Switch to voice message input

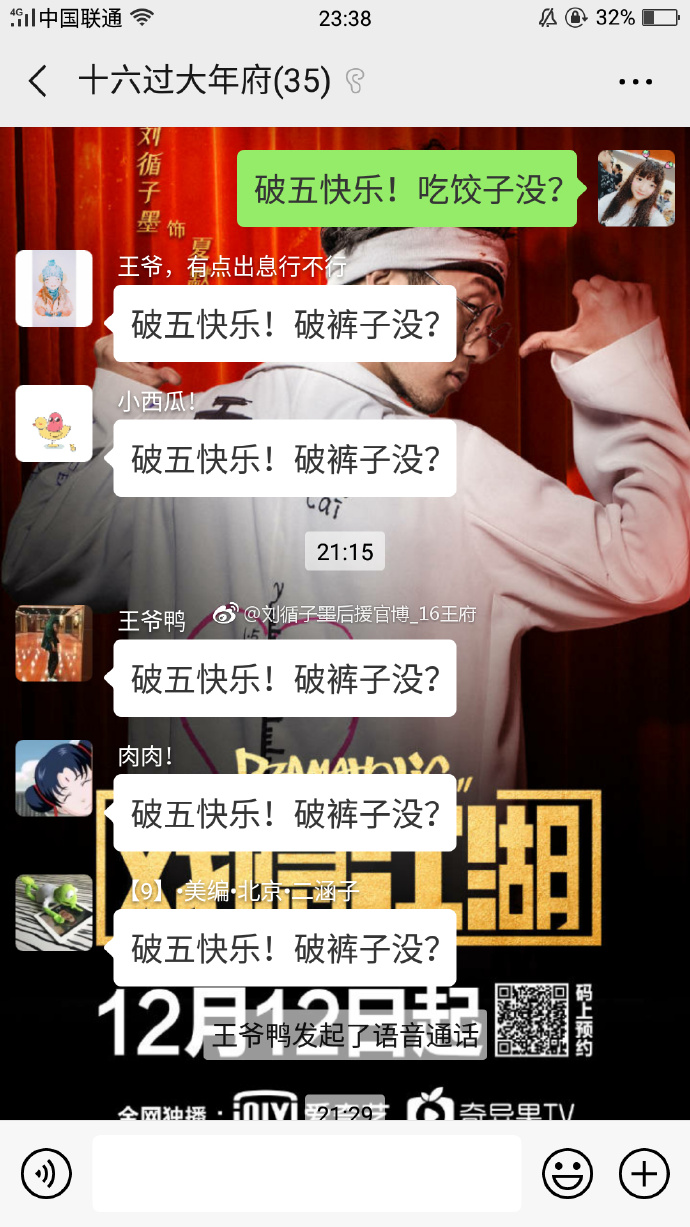46,1173
